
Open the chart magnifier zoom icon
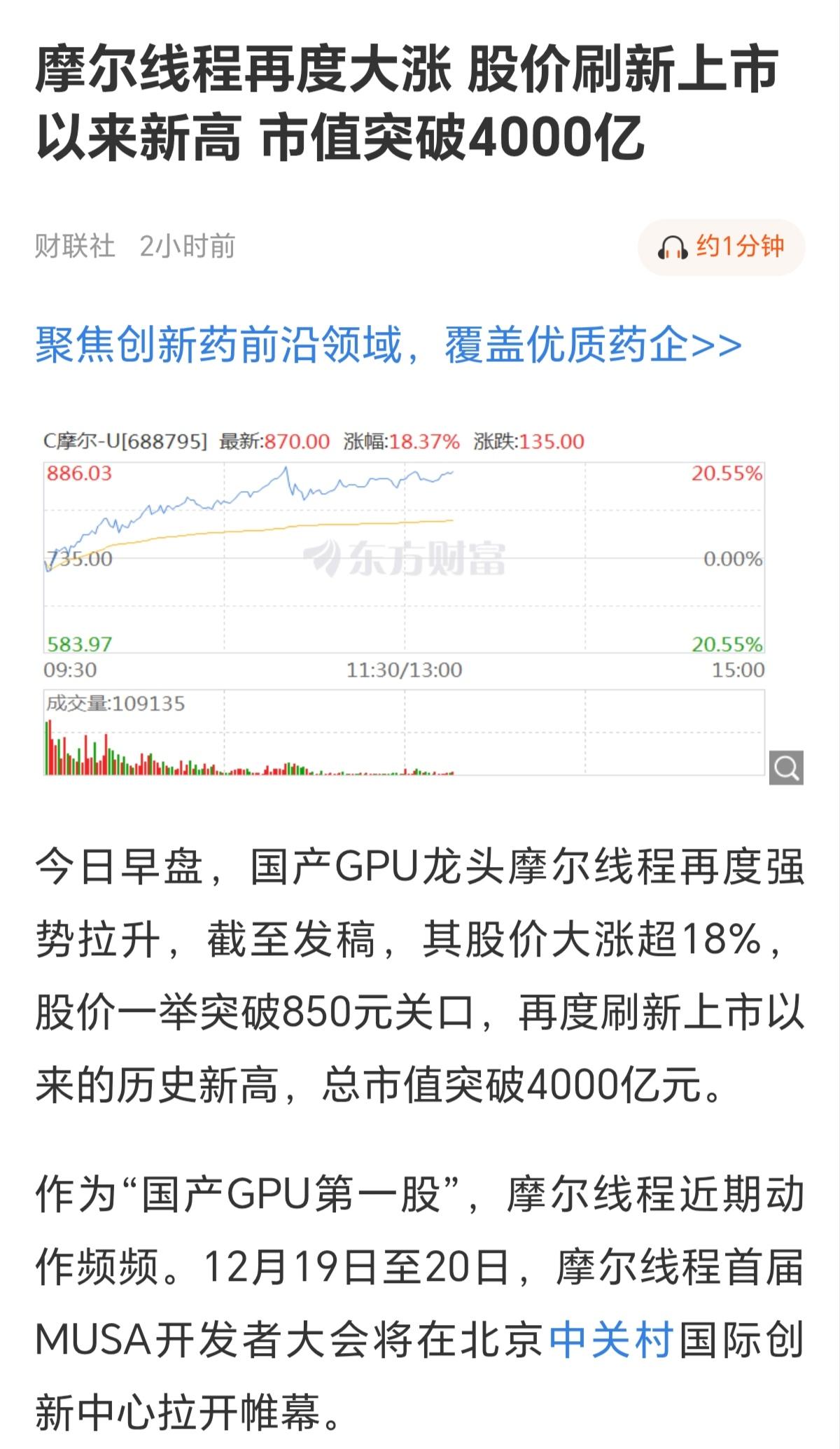[x=787, y=768]
